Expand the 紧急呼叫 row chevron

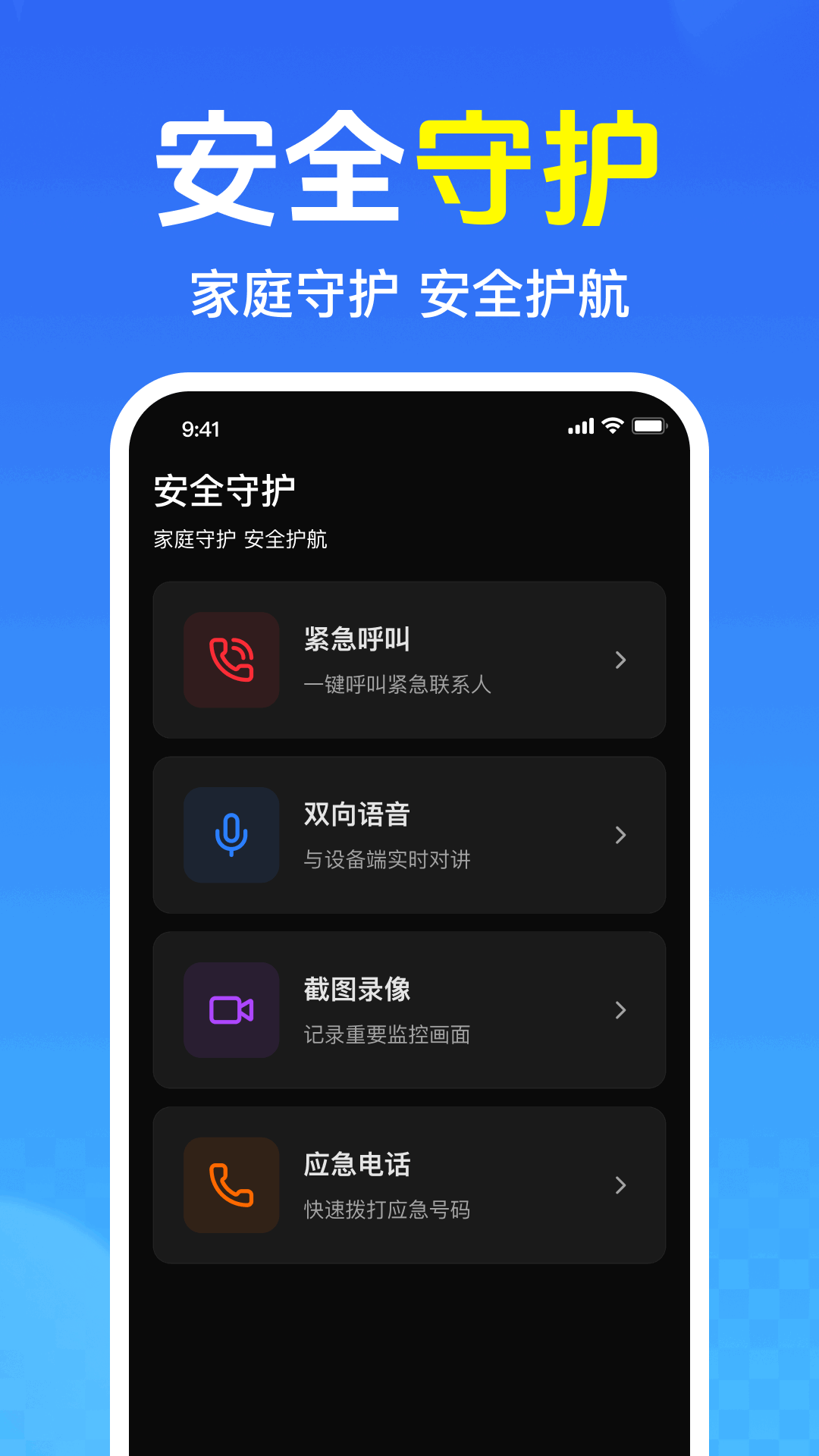pyautogui.click(x=621, y=660)
